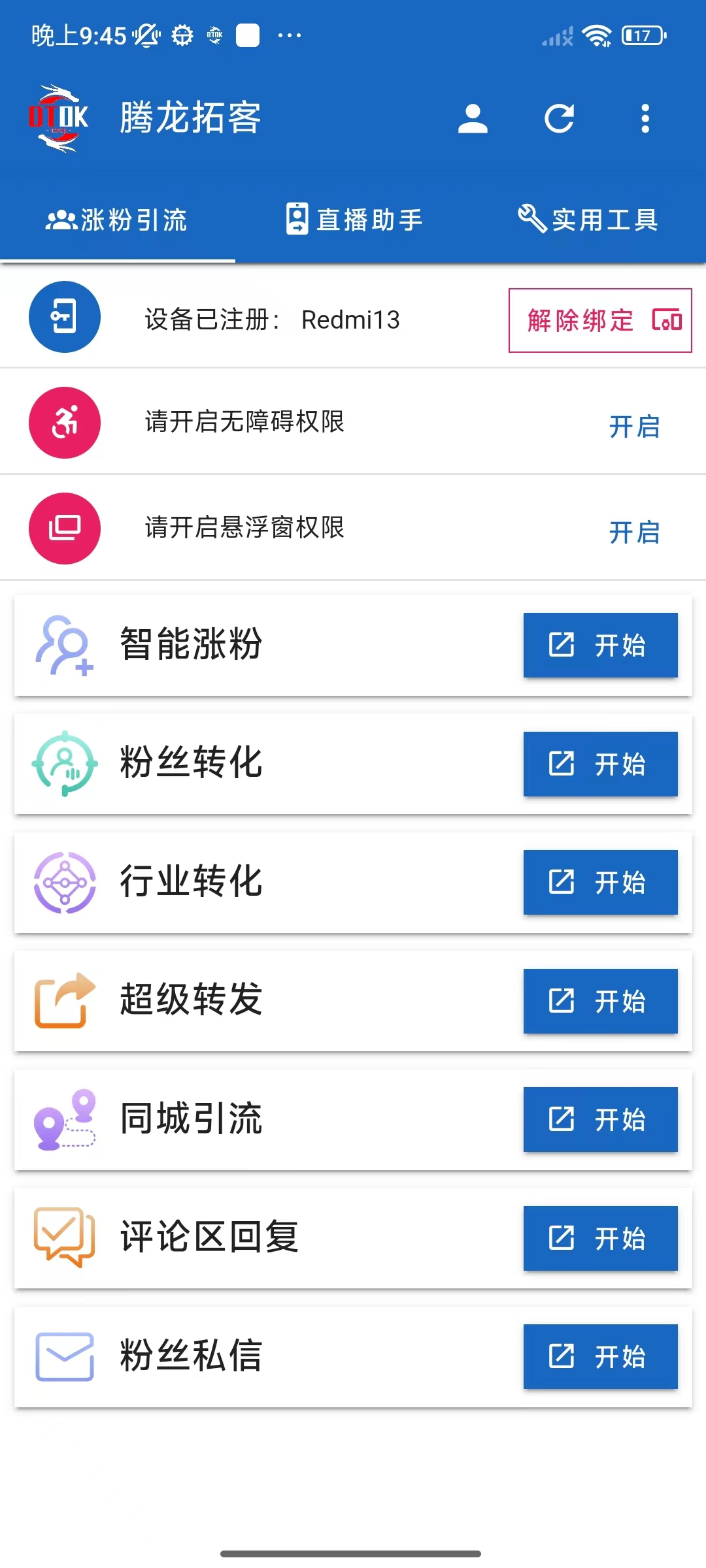This screenshot has width=706, height=1568.
Task: Open the user profile icon
Action: point(473,118)
